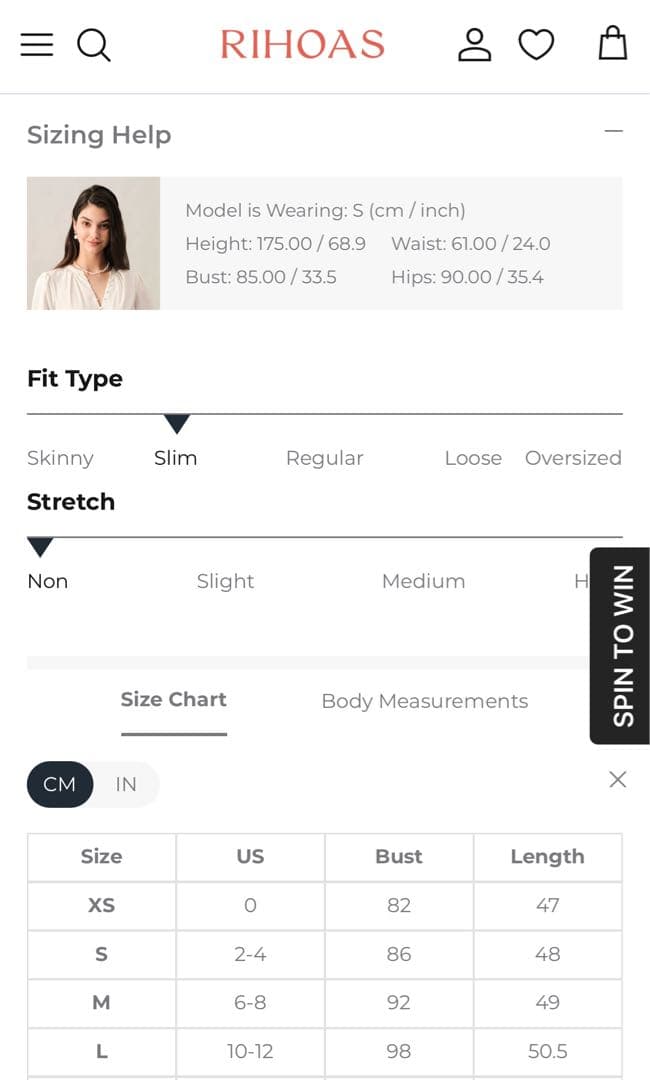Switch to the Body Measurements tab

pos(424,701)
